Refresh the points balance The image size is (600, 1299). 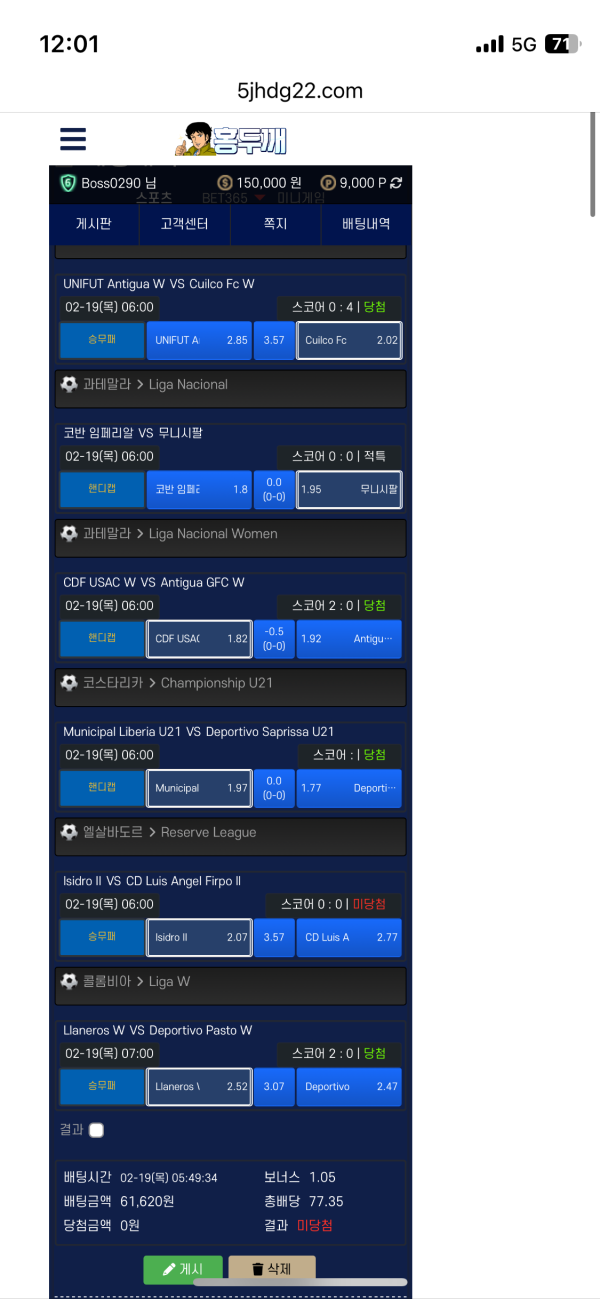[396, 183]
